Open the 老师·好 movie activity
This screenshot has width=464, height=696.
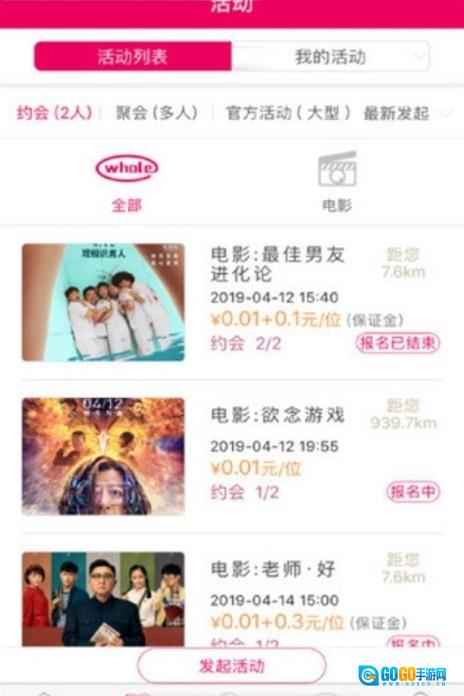point(232,599)
